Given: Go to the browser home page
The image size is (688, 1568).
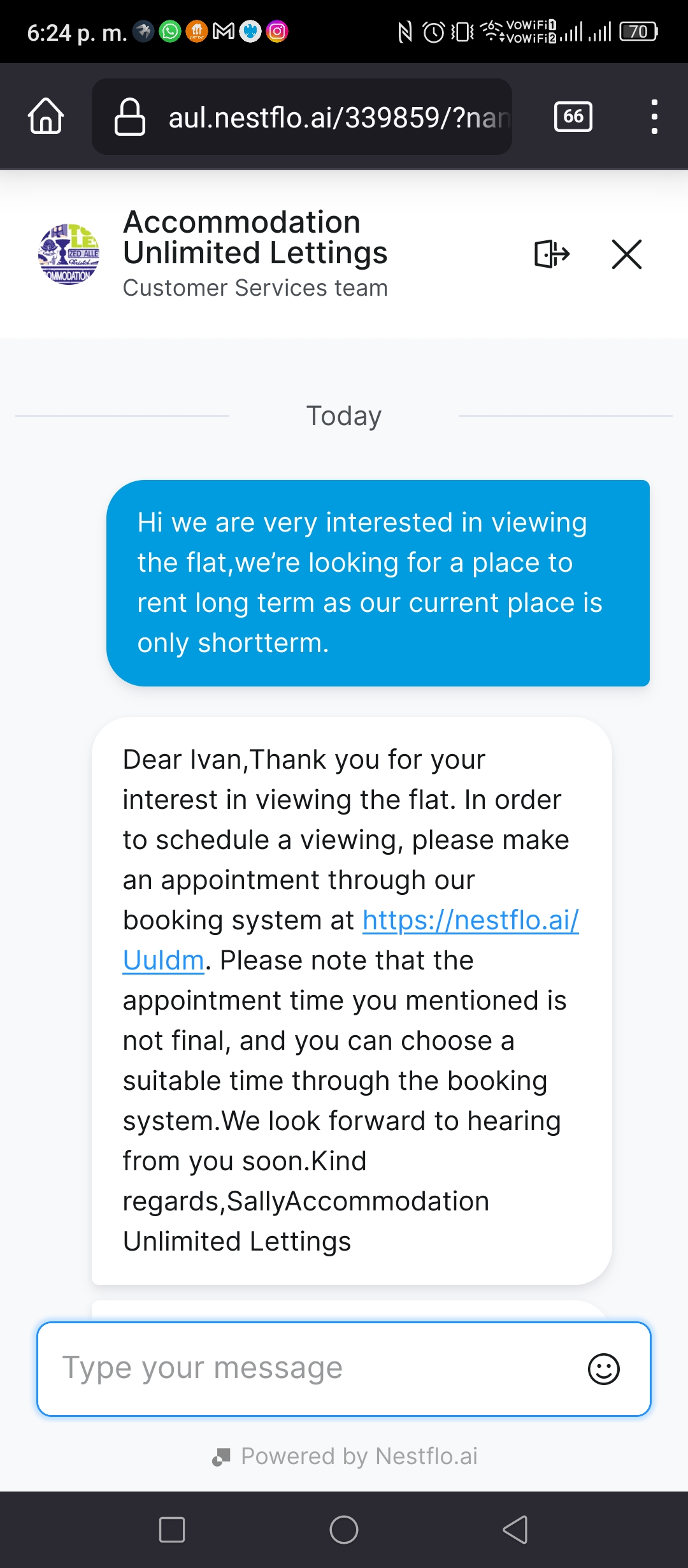Looking at the screenshot, I should 46,117.
